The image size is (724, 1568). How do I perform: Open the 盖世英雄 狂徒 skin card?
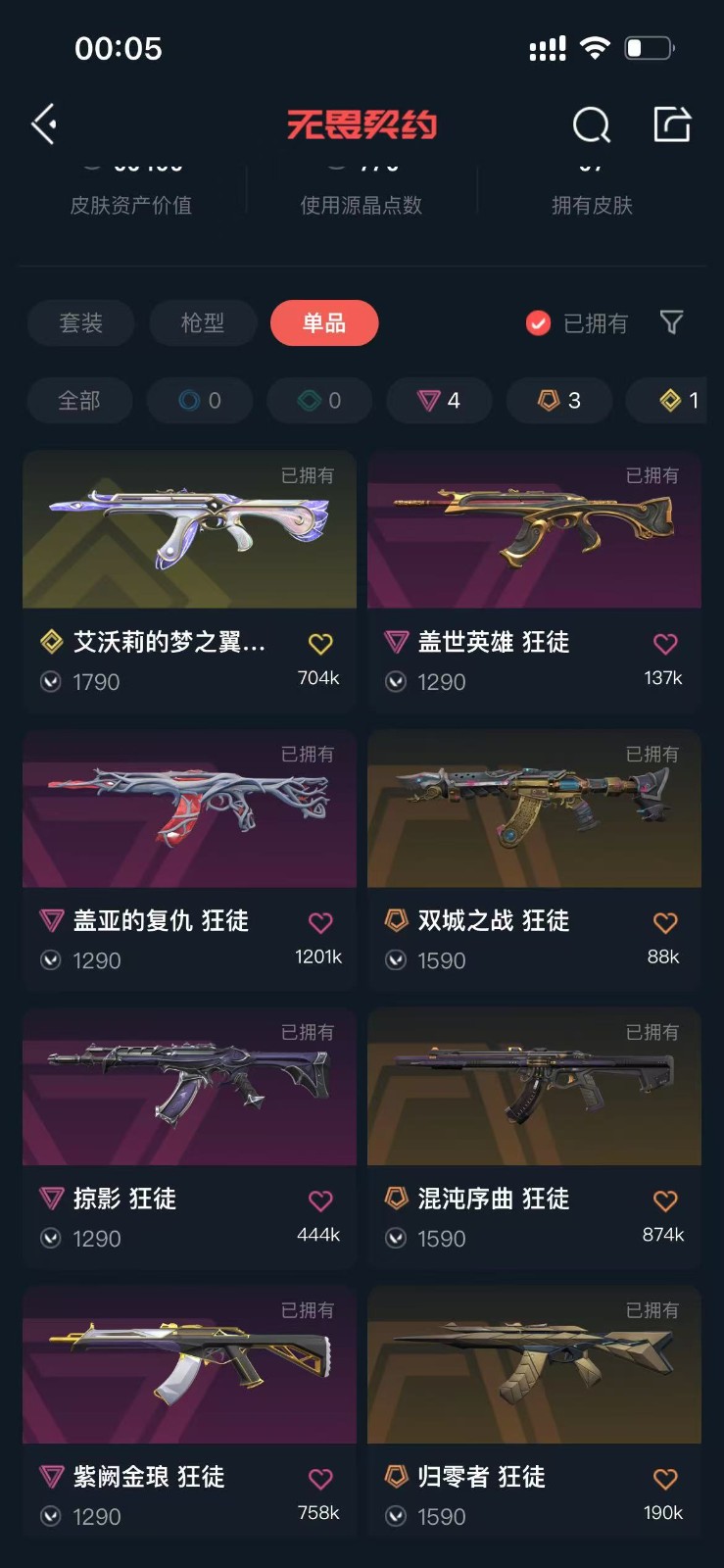pyautogui.click(x=535, y=581)
